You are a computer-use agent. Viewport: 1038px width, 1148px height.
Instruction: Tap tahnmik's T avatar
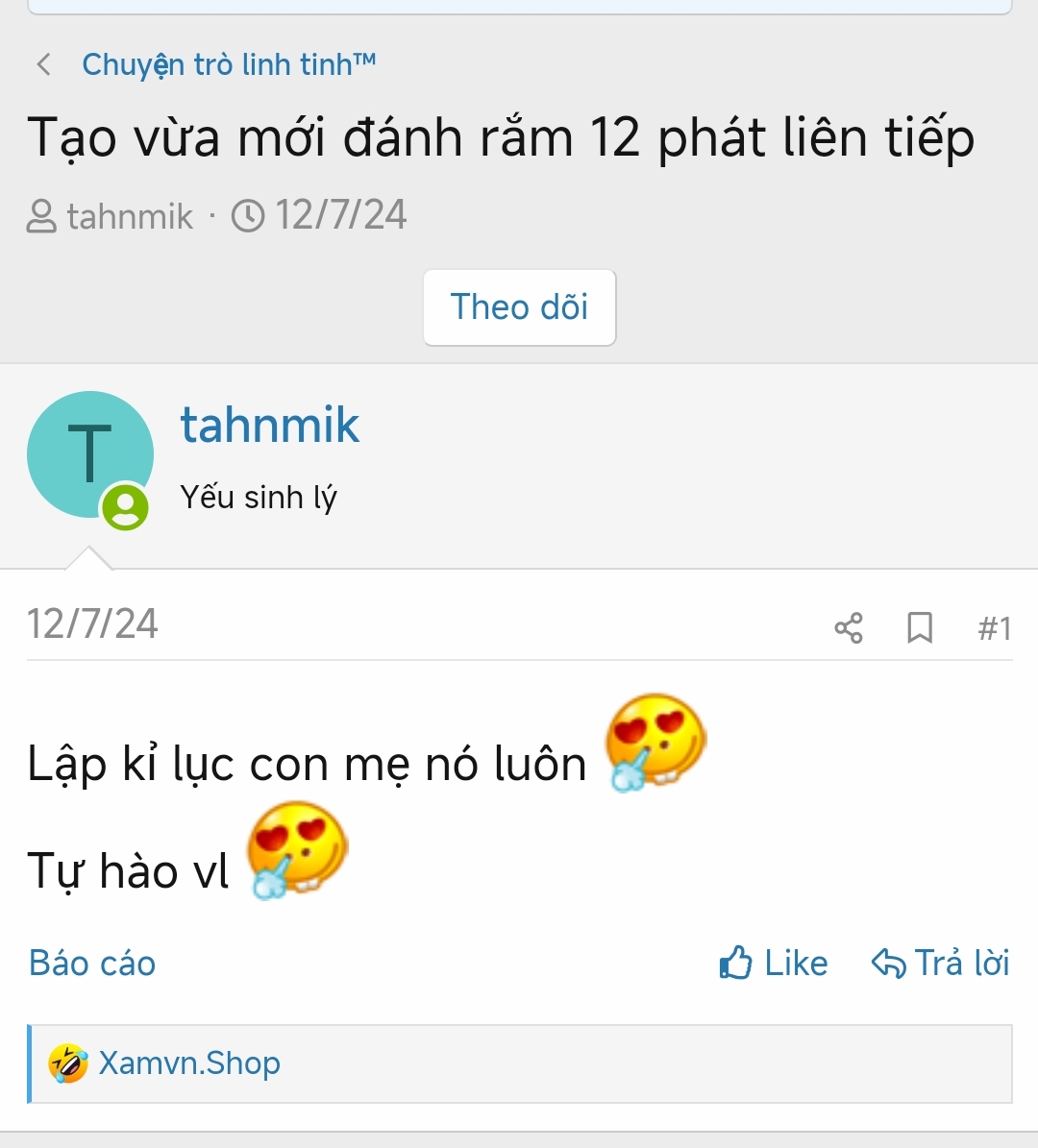tap(89, 454)
